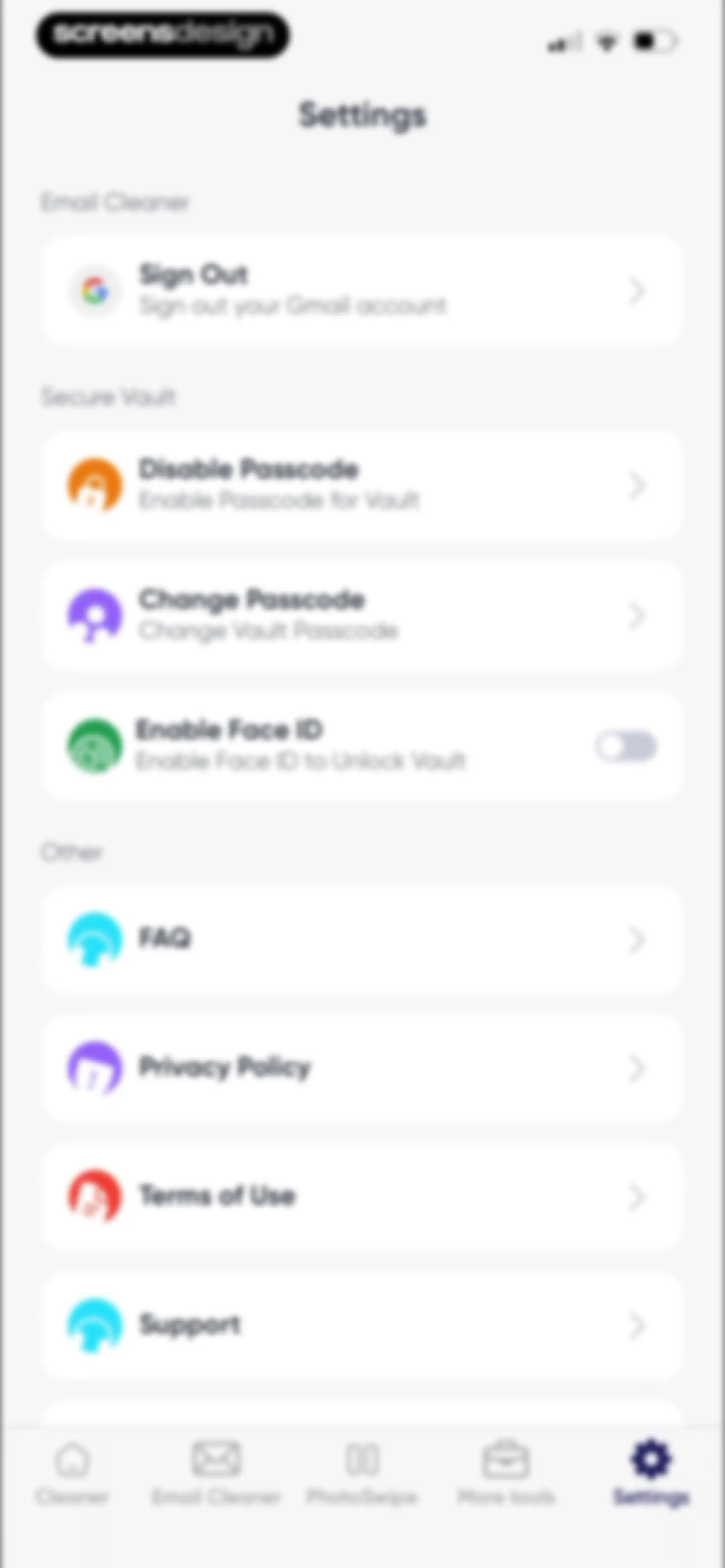The height and width of the screenshot is (1568, 725).
Task: Open the FAQ row
Action: 362,938
